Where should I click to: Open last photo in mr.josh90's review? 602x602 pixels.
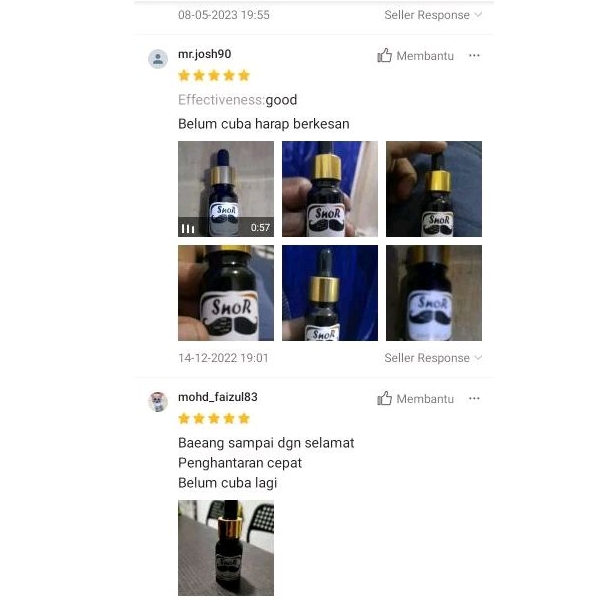click(x=434, y=293)
